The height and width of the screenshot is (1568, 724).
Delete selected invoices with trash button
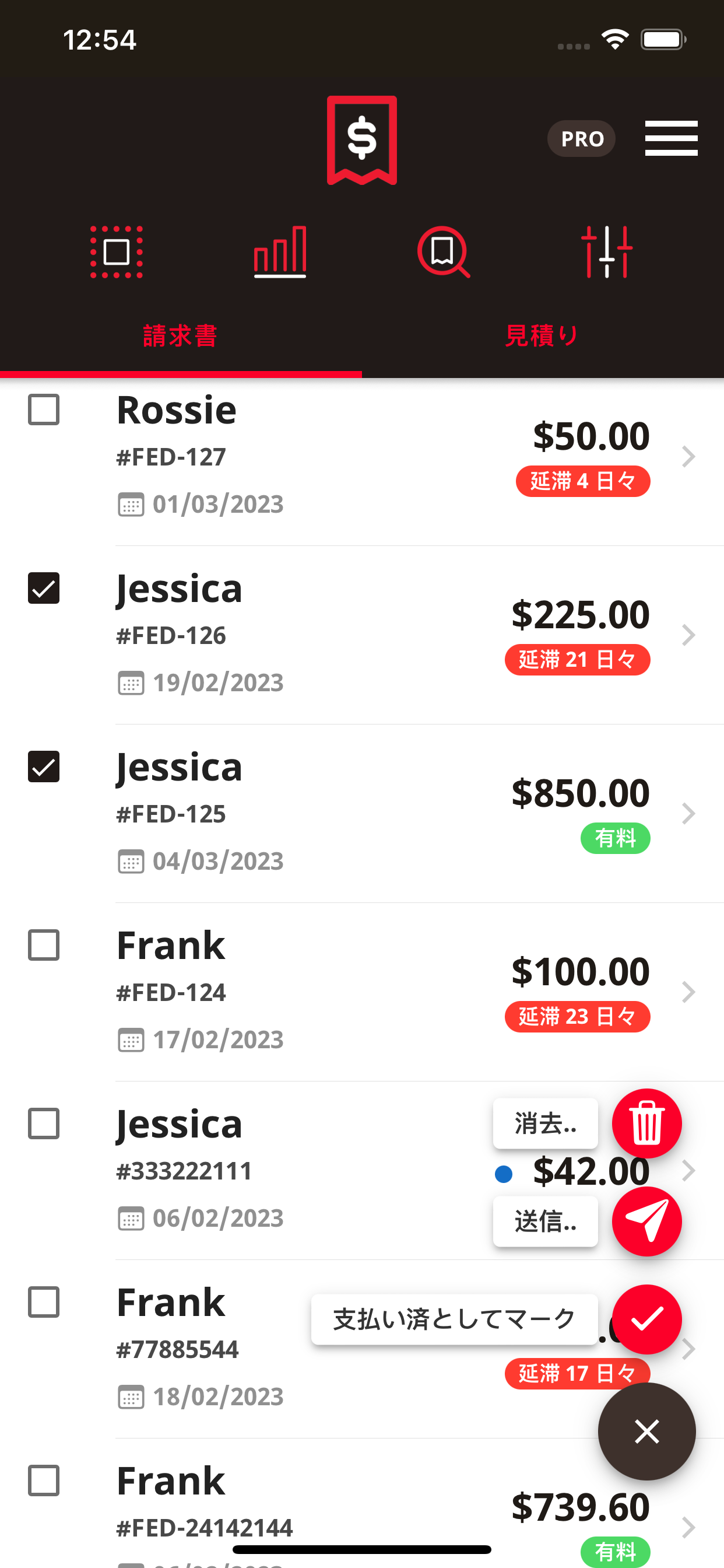[646, 1123]
